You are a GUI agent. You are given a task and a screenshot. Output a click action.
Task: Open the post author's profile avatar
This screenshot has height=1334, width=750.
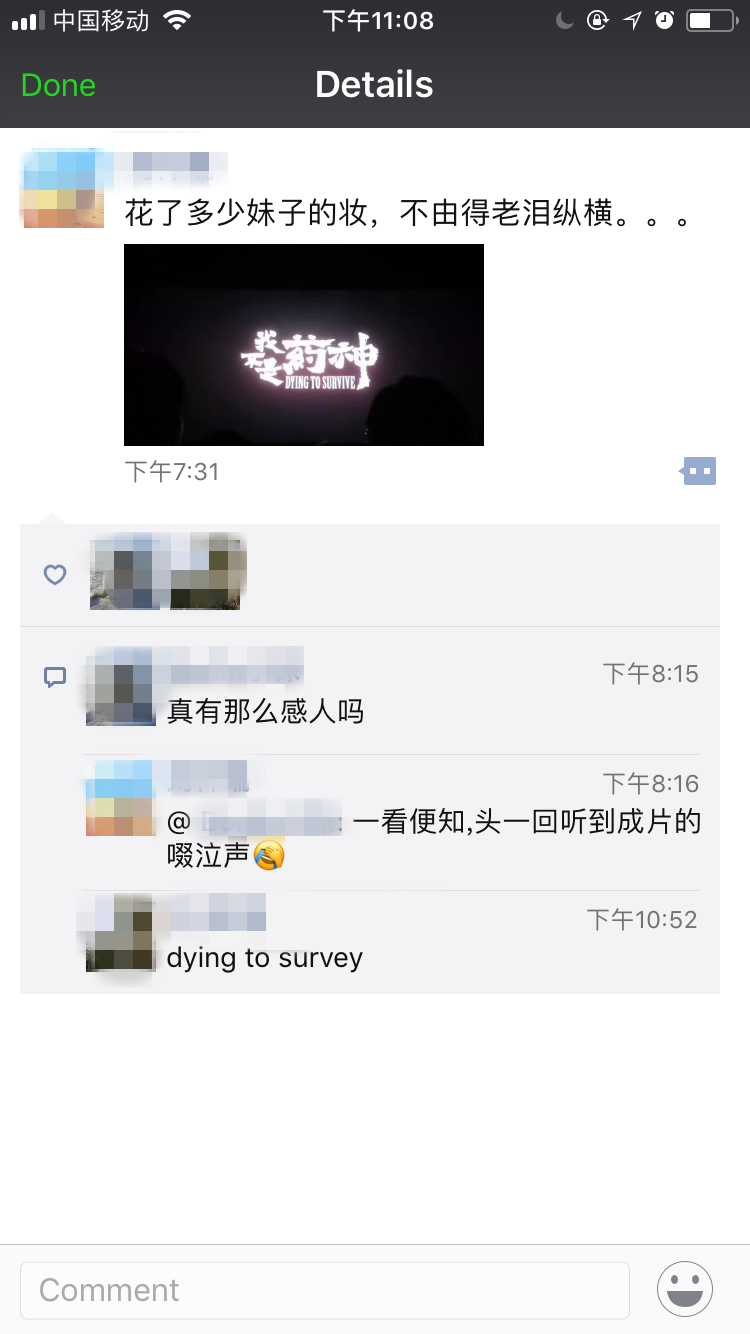(x=62, y=188)
